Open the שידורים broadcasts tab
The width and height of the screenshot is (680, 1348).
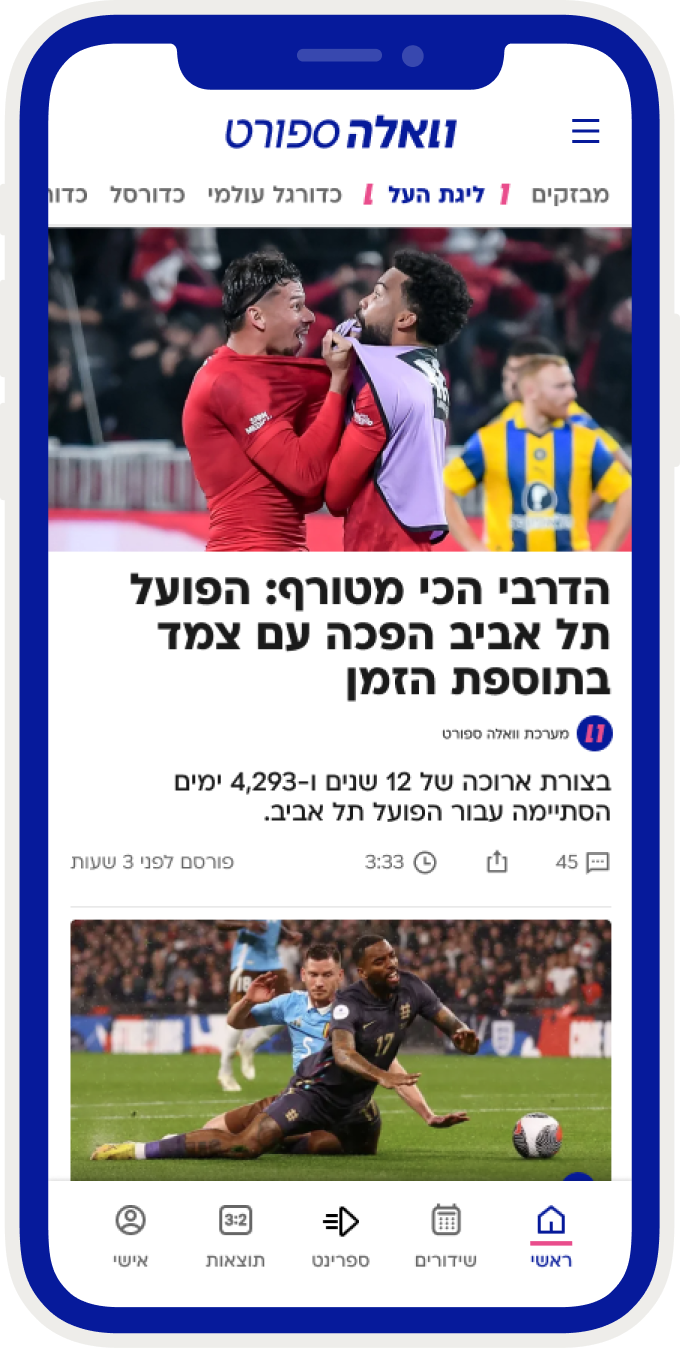(446, 1236)
